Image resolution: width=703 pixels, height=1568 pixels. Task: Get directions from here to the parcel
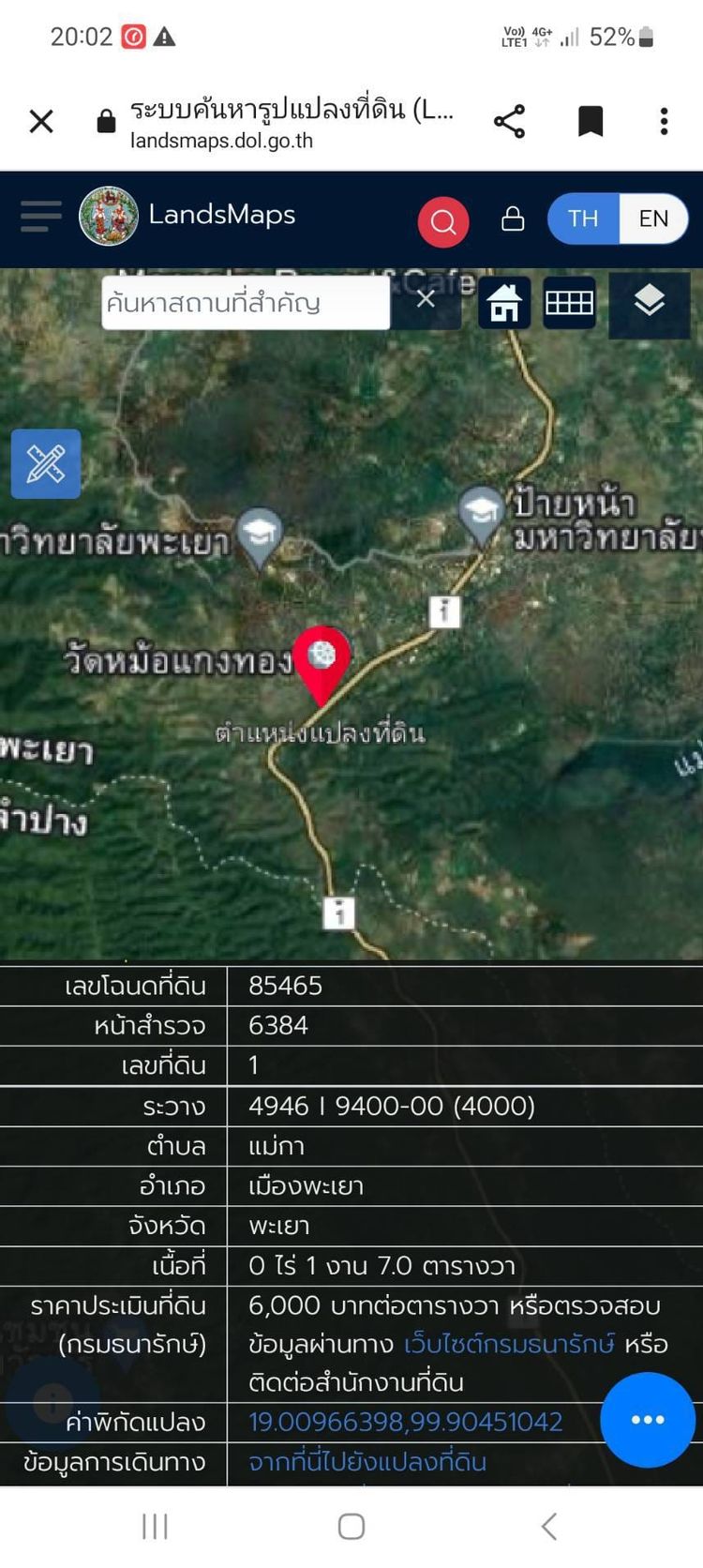tap(366, 1461)
